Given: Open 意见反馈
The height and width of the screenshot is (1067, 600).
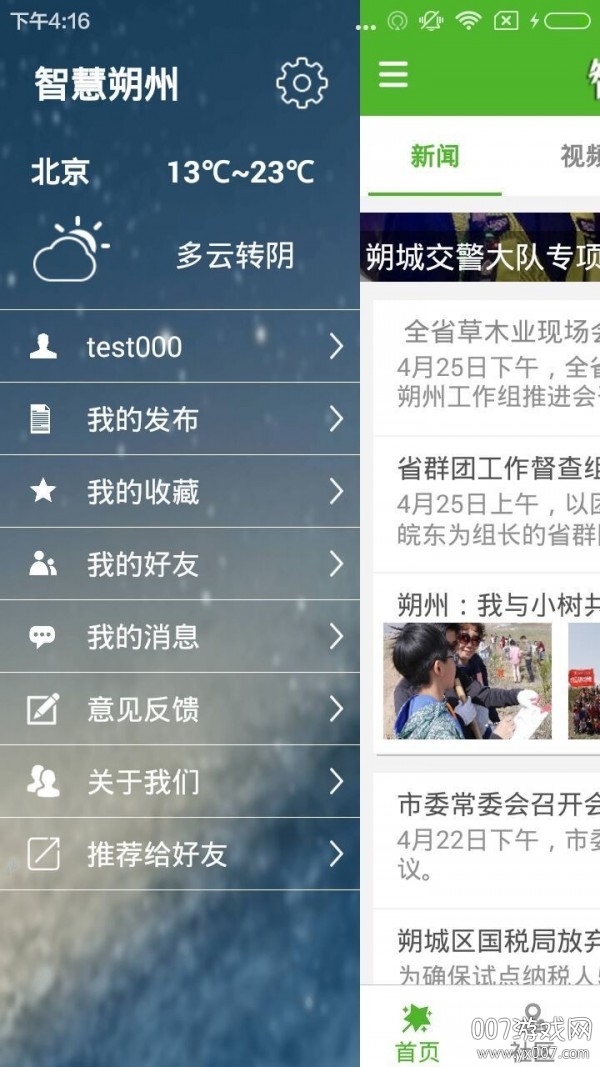Looking at the screenshot, I should (180, 709).
